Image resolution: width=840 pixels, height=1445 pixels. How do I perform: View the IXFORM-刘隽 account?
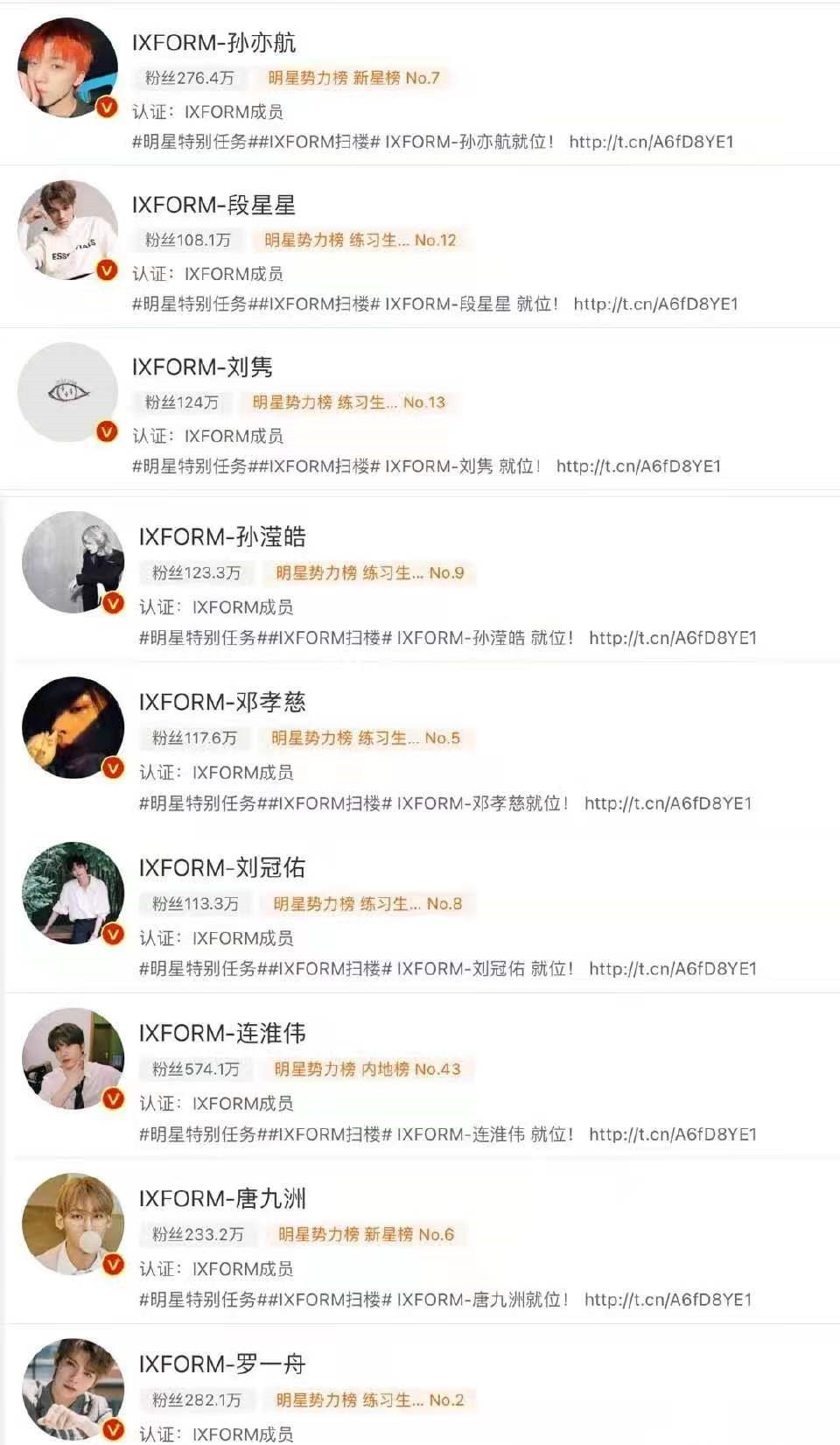[x=203, y=368]
